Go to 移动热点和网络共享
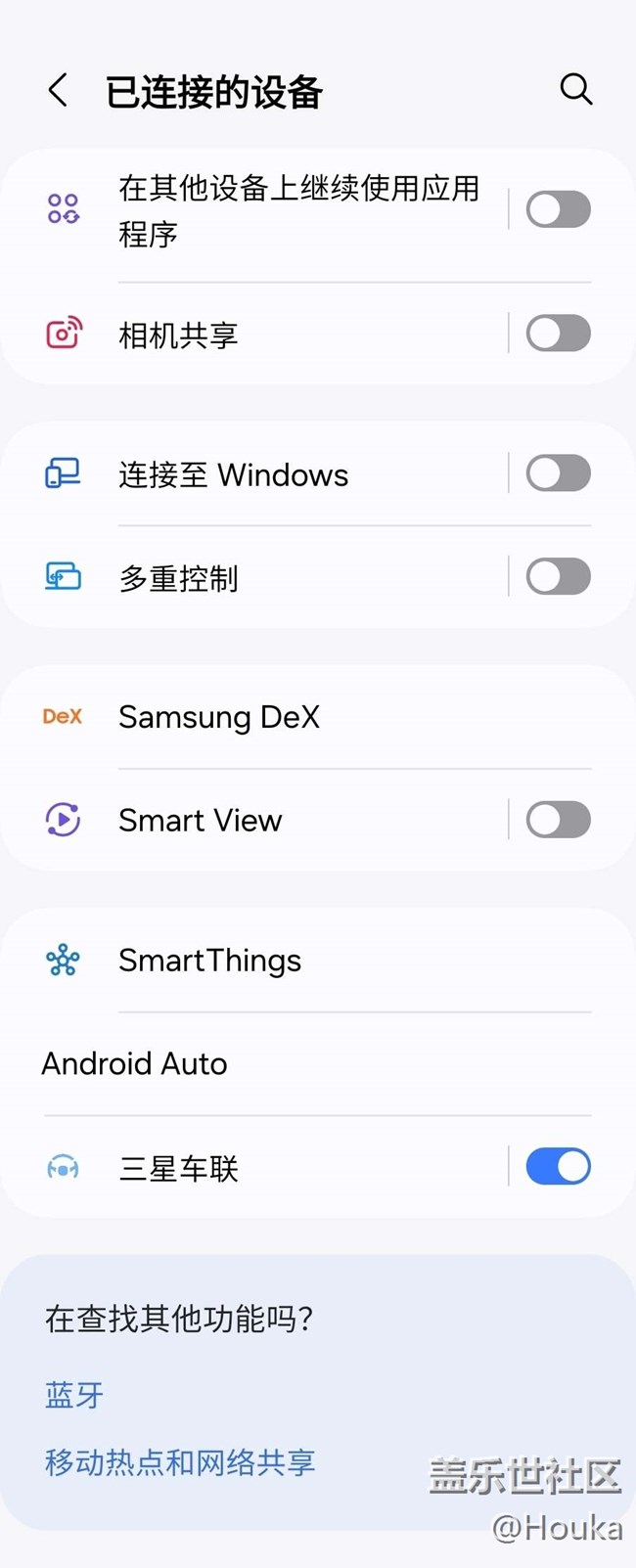 [x=180, y=1462]
